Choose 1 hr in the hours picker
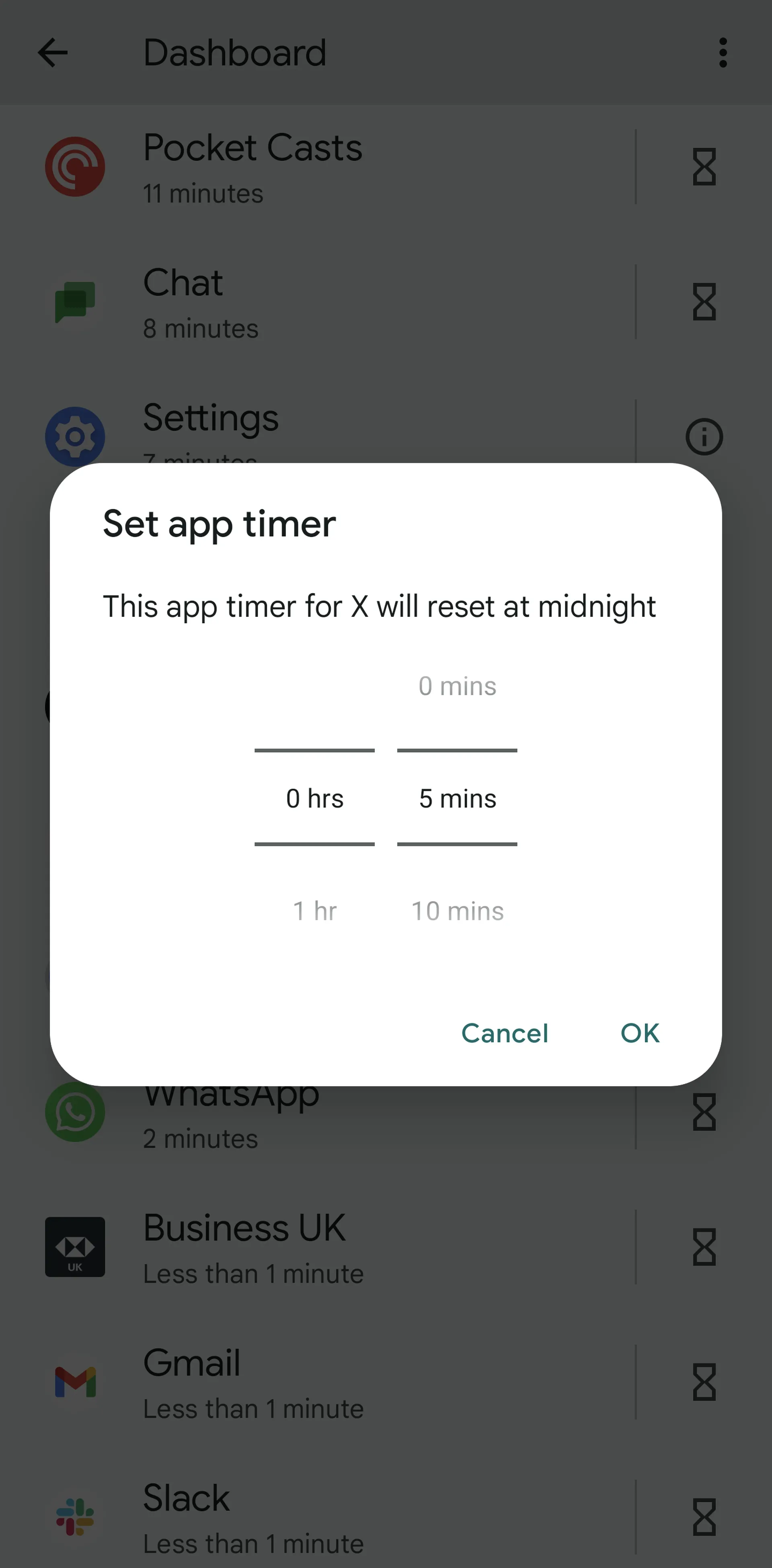The width and height of the screenshot is (772, 1568). (x=314, y=911)
